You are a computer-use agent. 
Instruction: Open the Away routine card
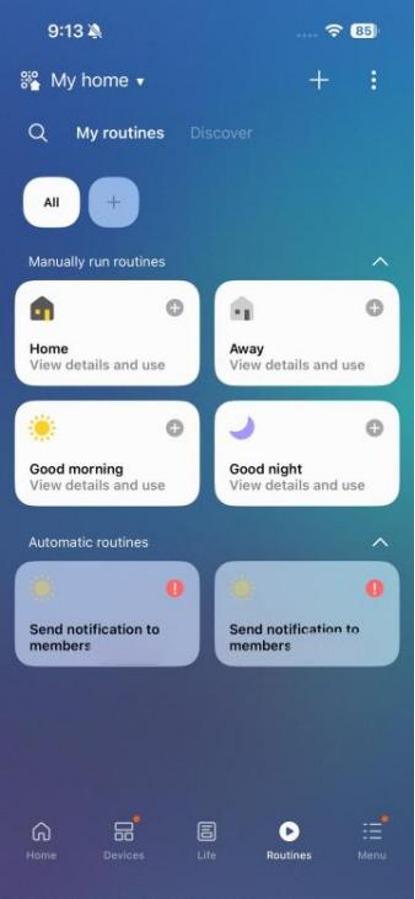(x=307, y=333)
